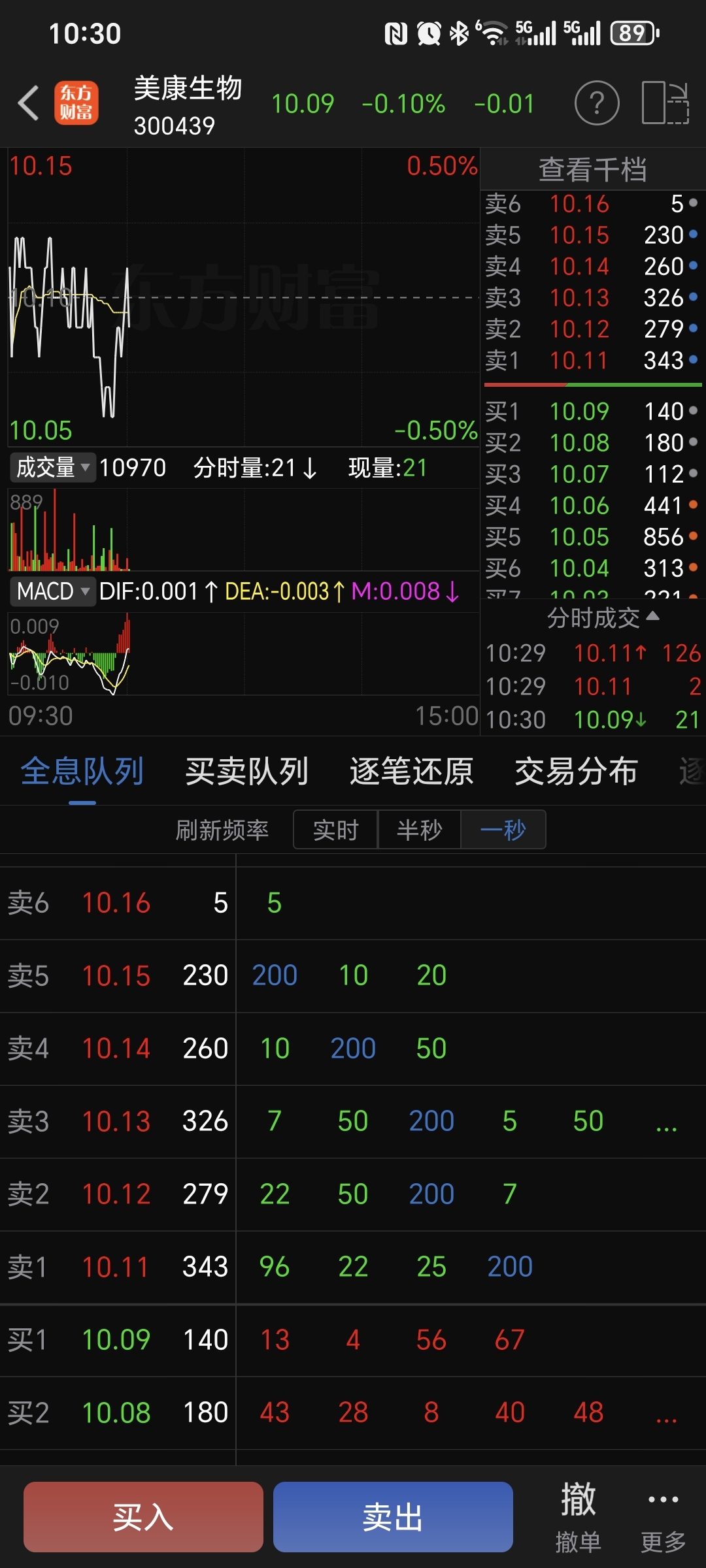Image resolution: width=706 pixels, height=1568 pixels.
Task: Switch to the split-screen layout view
Action: click(x=665, y=103)
